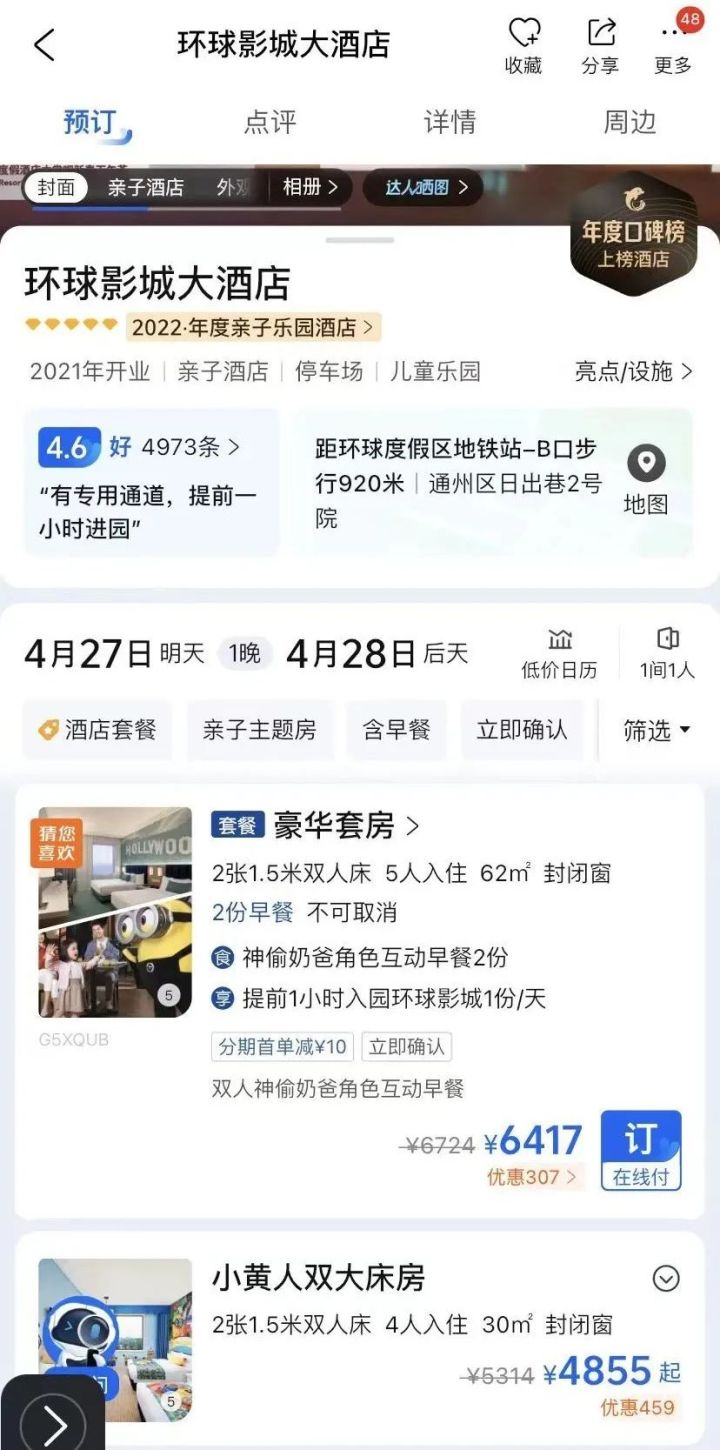Share this hotel (分享)
720x1450 pixels.
(x=600, y=46)
